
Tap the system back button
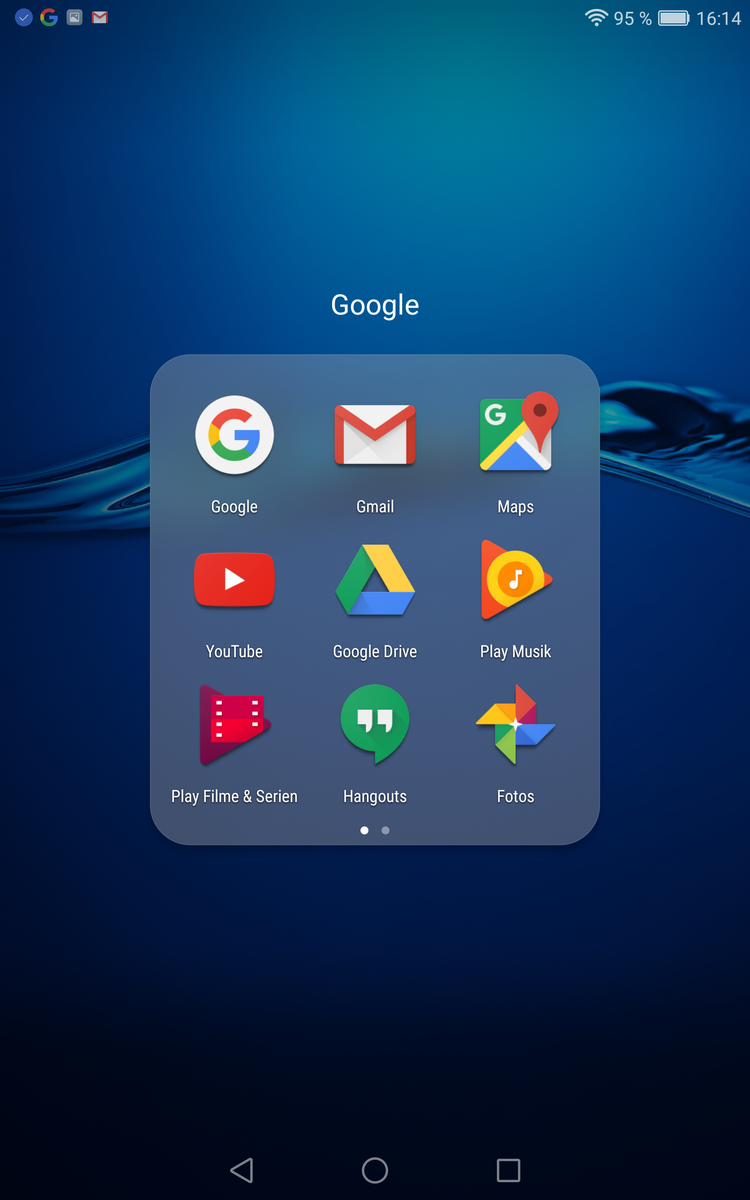point(242,1170)
